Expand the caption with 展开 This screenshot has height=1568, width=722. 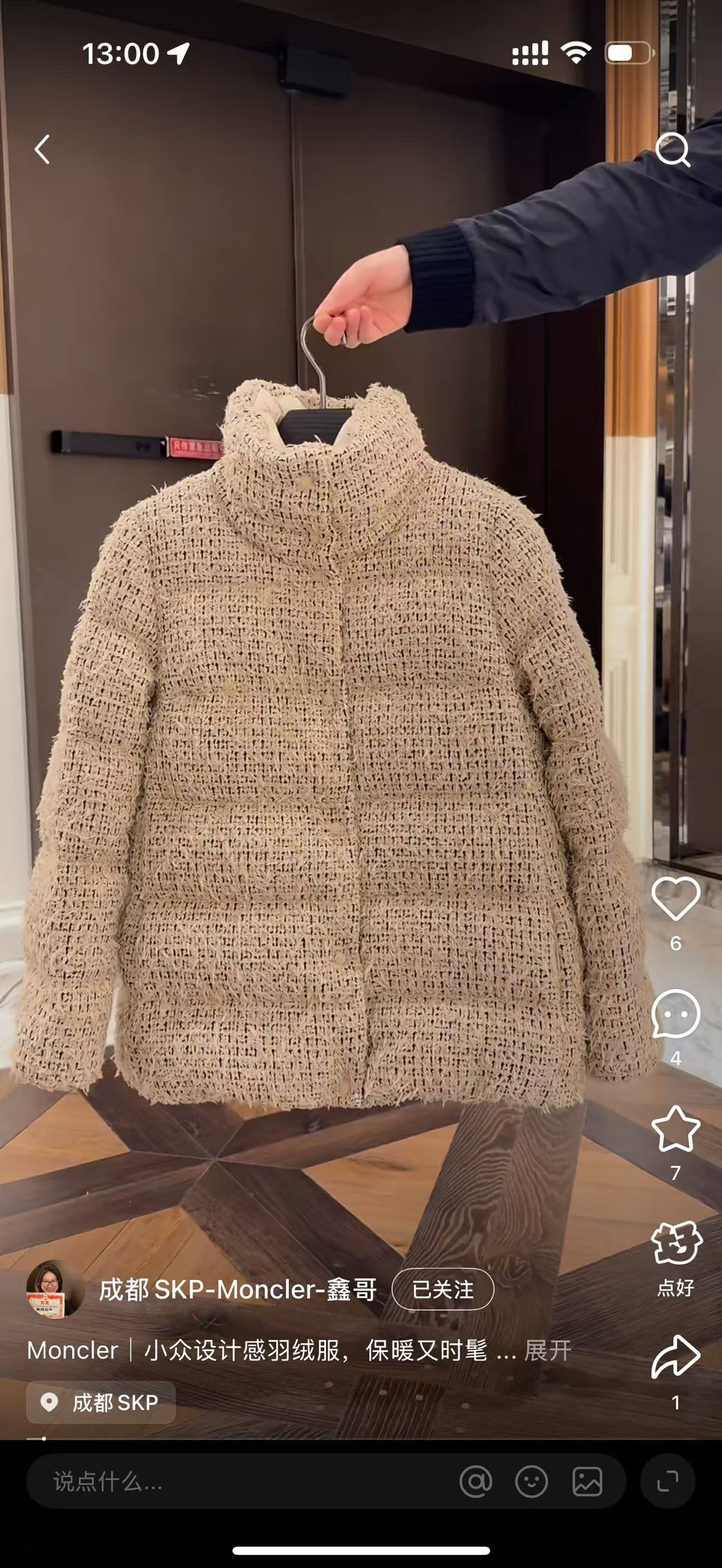[x=548, y=1350]
